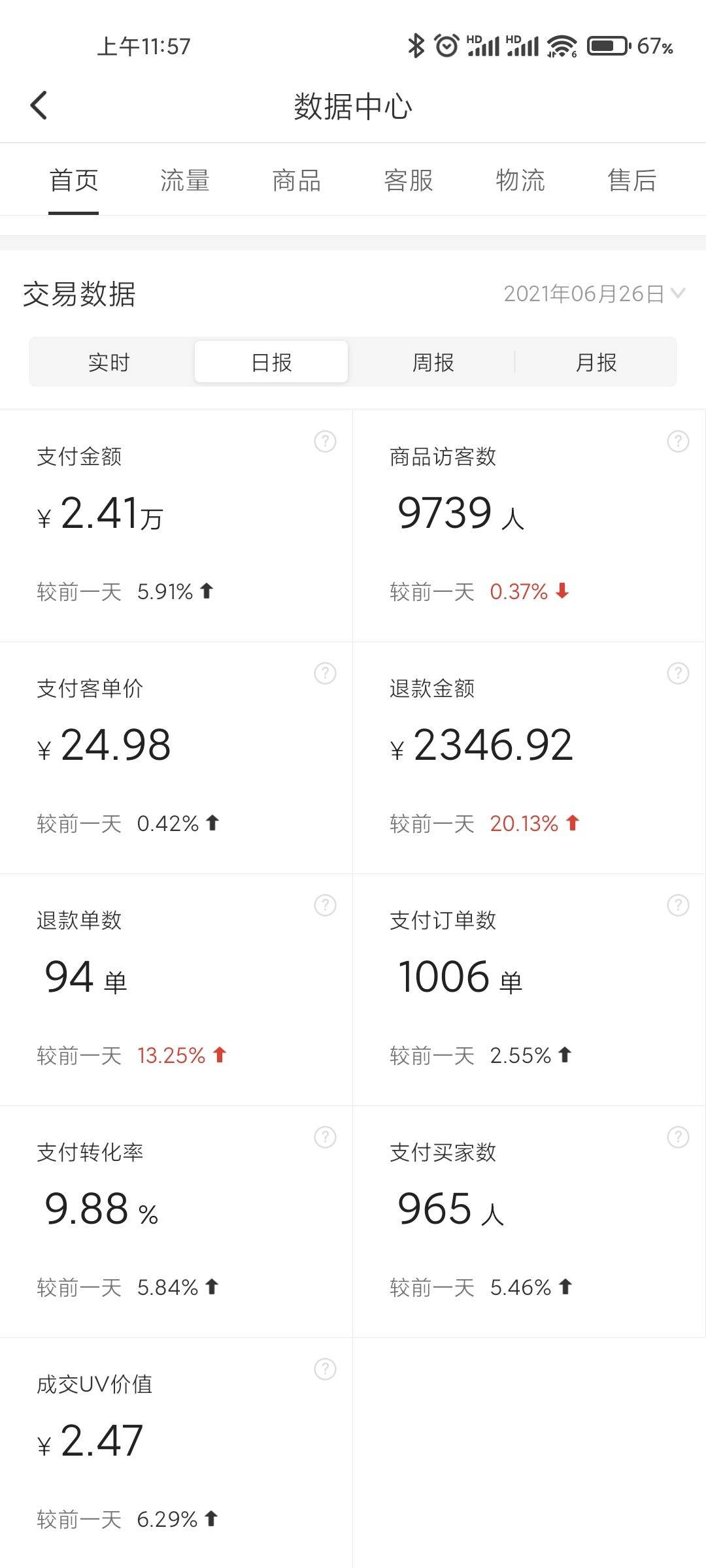Switch to the 商品 tab
The width and height of the screenshot is (706, 1568).
297,180
